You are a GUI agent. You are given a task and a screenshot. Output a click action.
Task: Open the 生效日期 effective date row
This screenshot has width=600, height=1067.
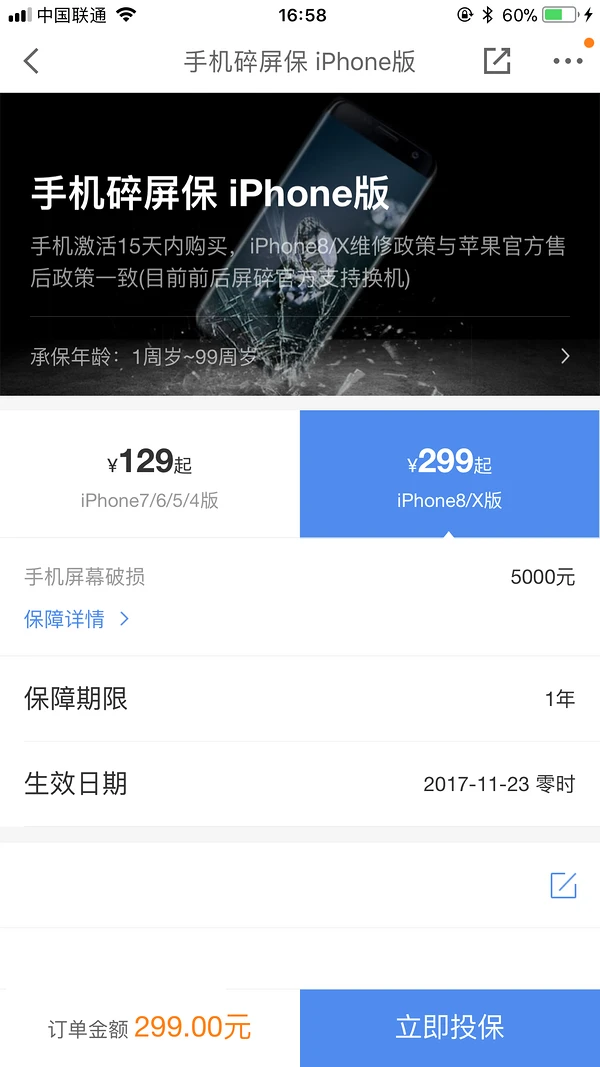(x=300, y=783)
